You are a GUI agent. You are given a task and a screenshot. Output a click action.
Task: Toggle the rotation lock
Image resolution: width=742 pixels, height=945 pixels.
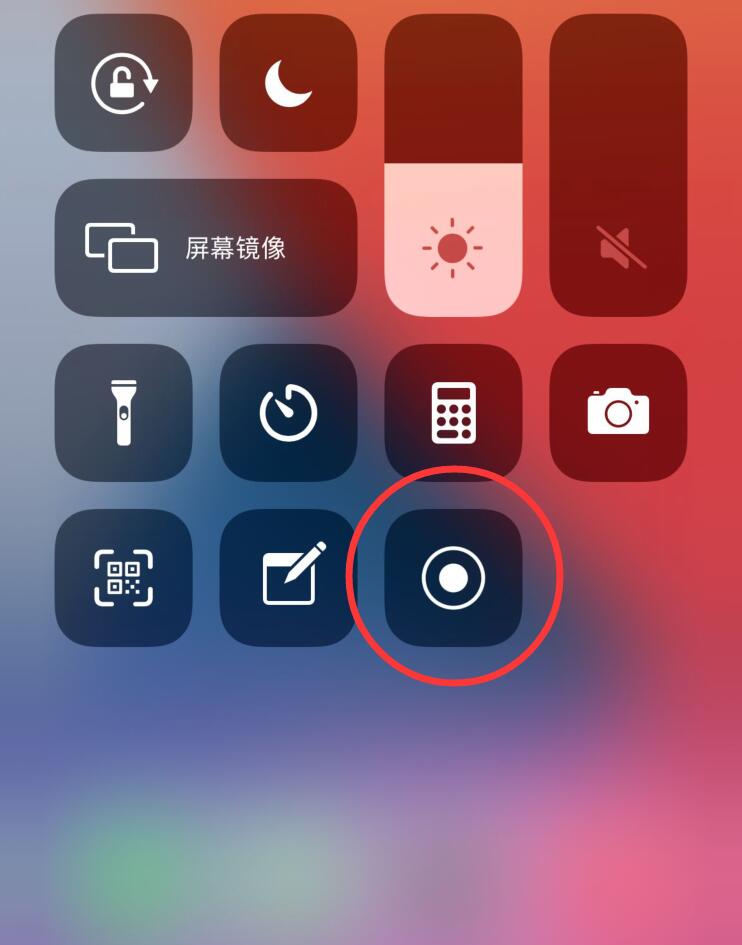coord(123,83)
